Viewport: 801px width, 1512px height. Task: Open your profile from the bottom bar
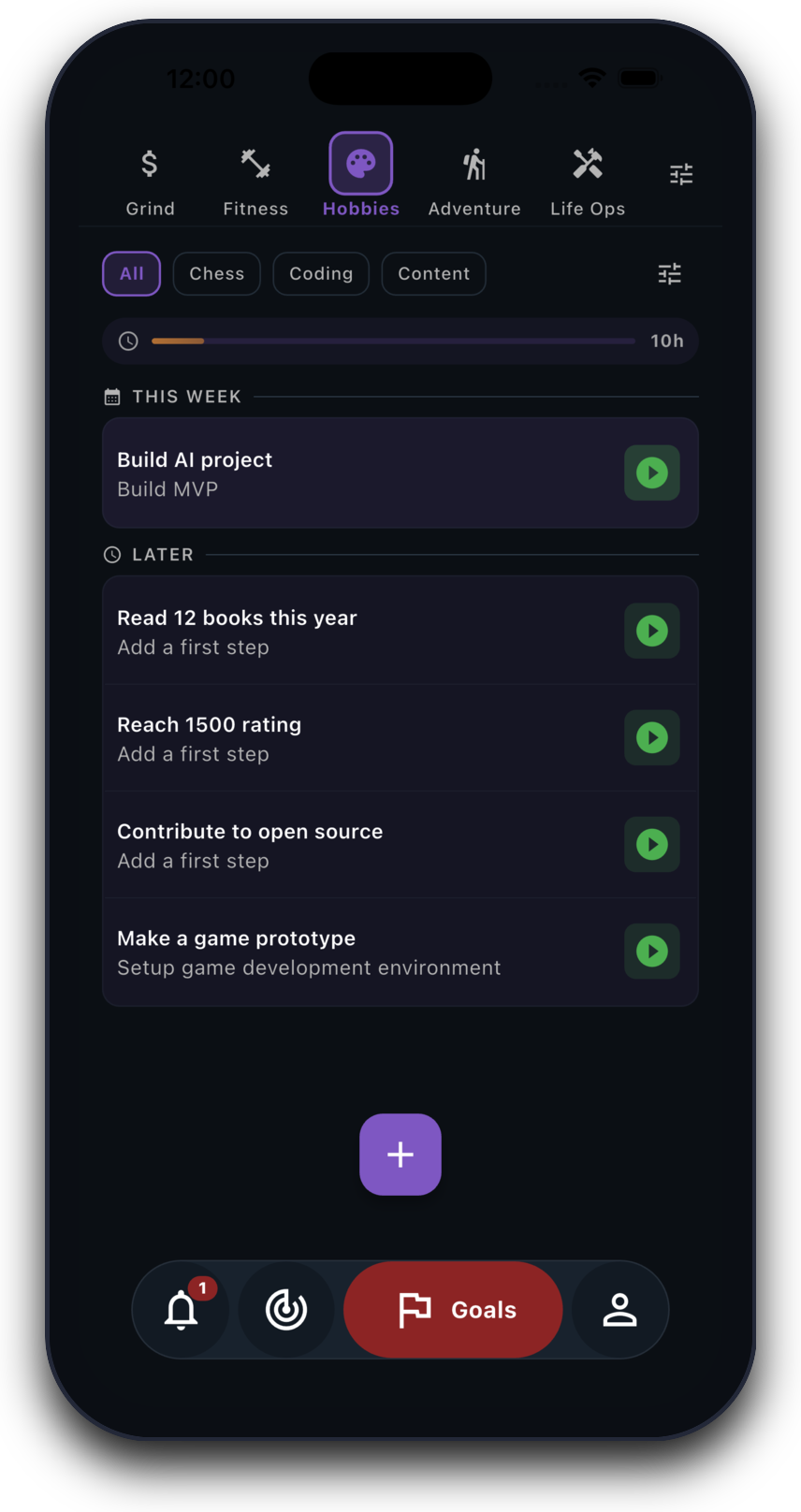619,1310
